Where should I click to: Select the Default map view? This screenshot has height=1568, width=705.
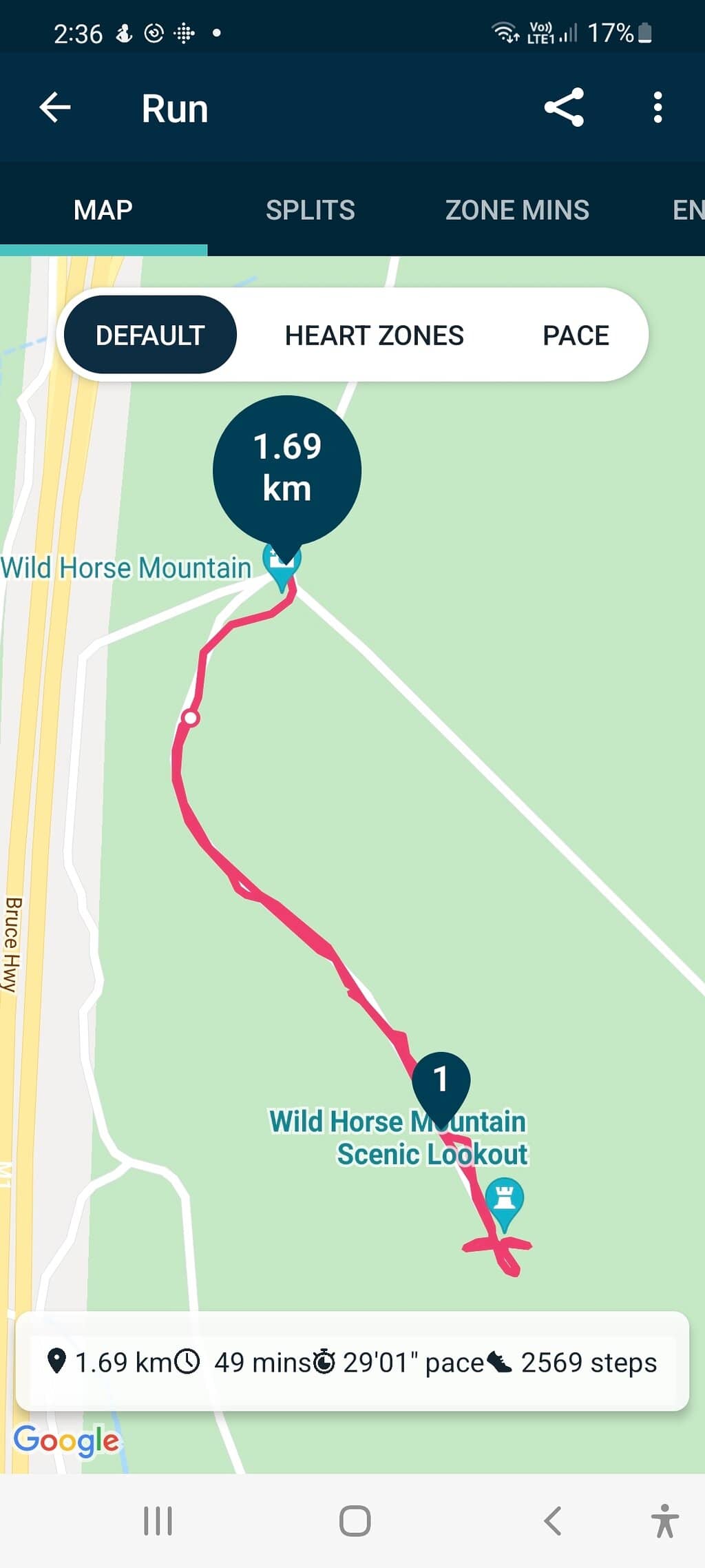(150, 336)
